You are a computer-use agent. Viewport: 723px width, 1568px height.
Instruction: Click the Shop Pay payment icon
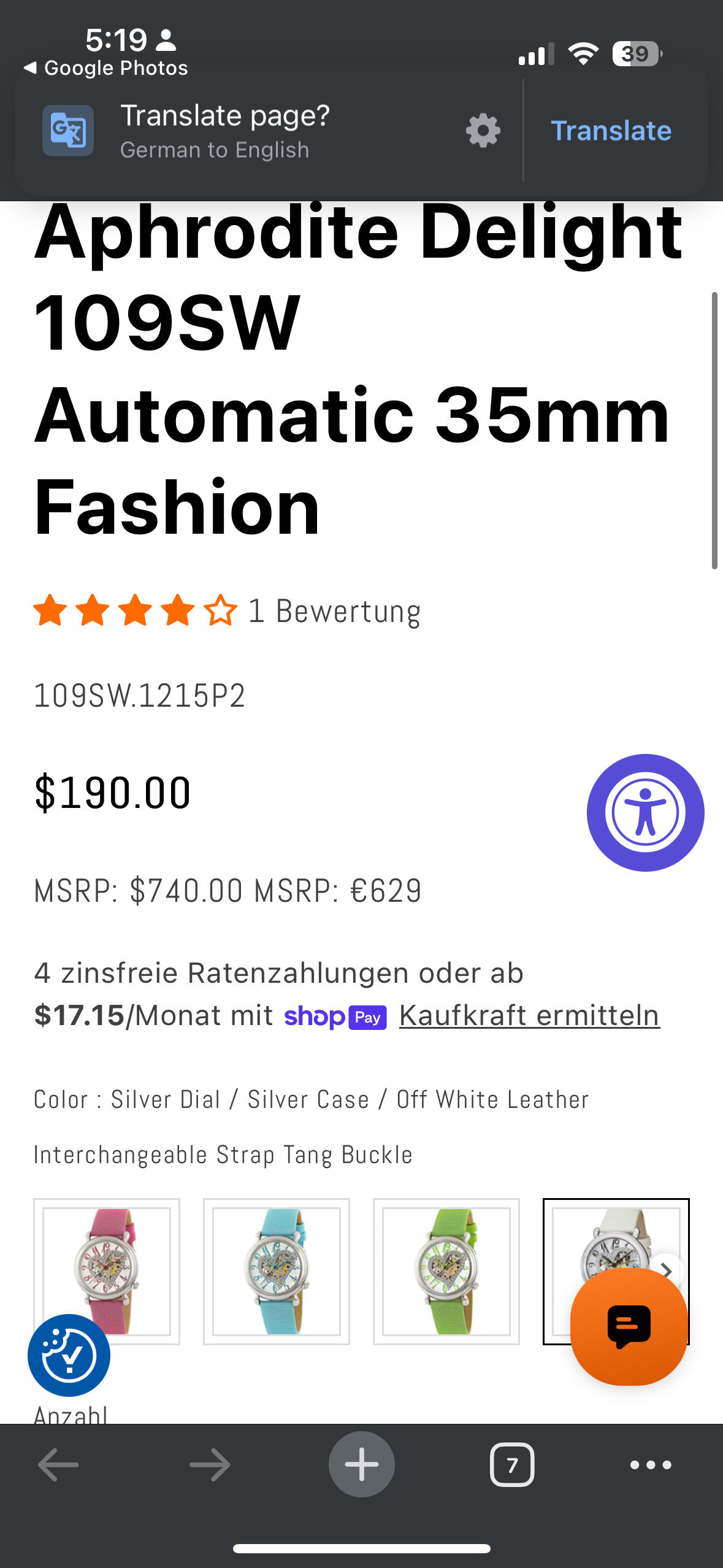pos(336,1017)
